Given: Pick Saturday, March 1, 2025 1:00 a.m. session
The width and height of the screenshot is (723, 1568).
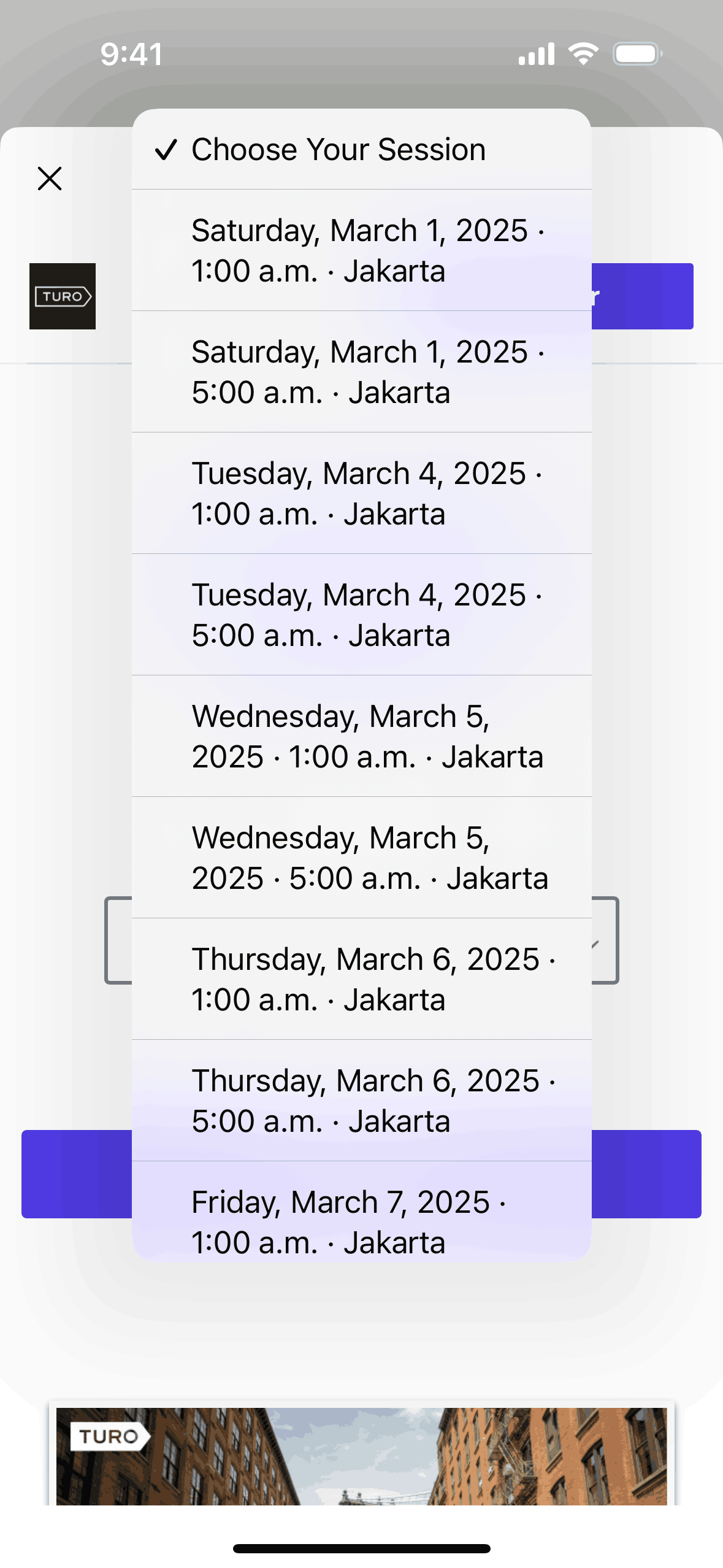Looking at the screenshot, I should click(x=361, y=250).
